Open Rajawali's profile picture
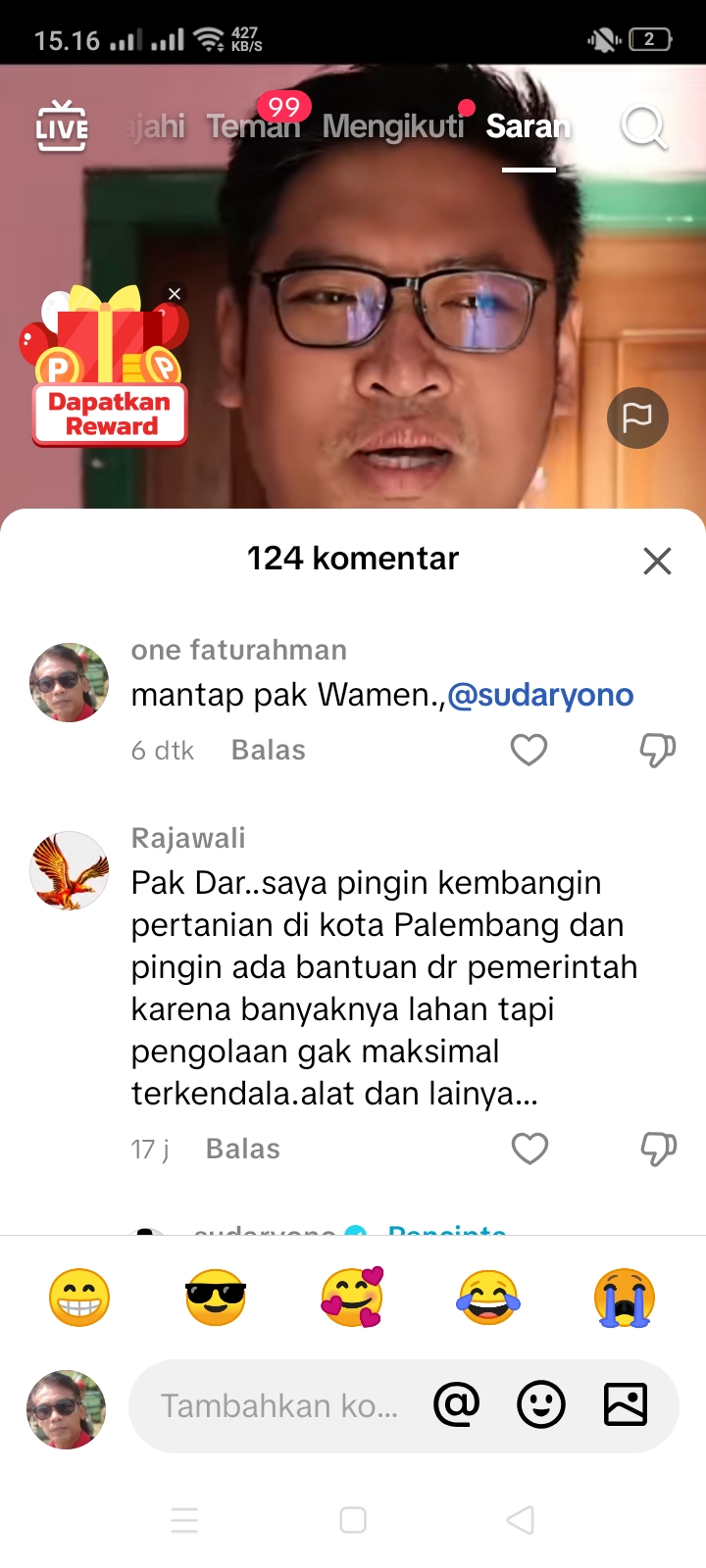Image resolution: width=706 pixels, height=1568 pixels. point(69,871)
